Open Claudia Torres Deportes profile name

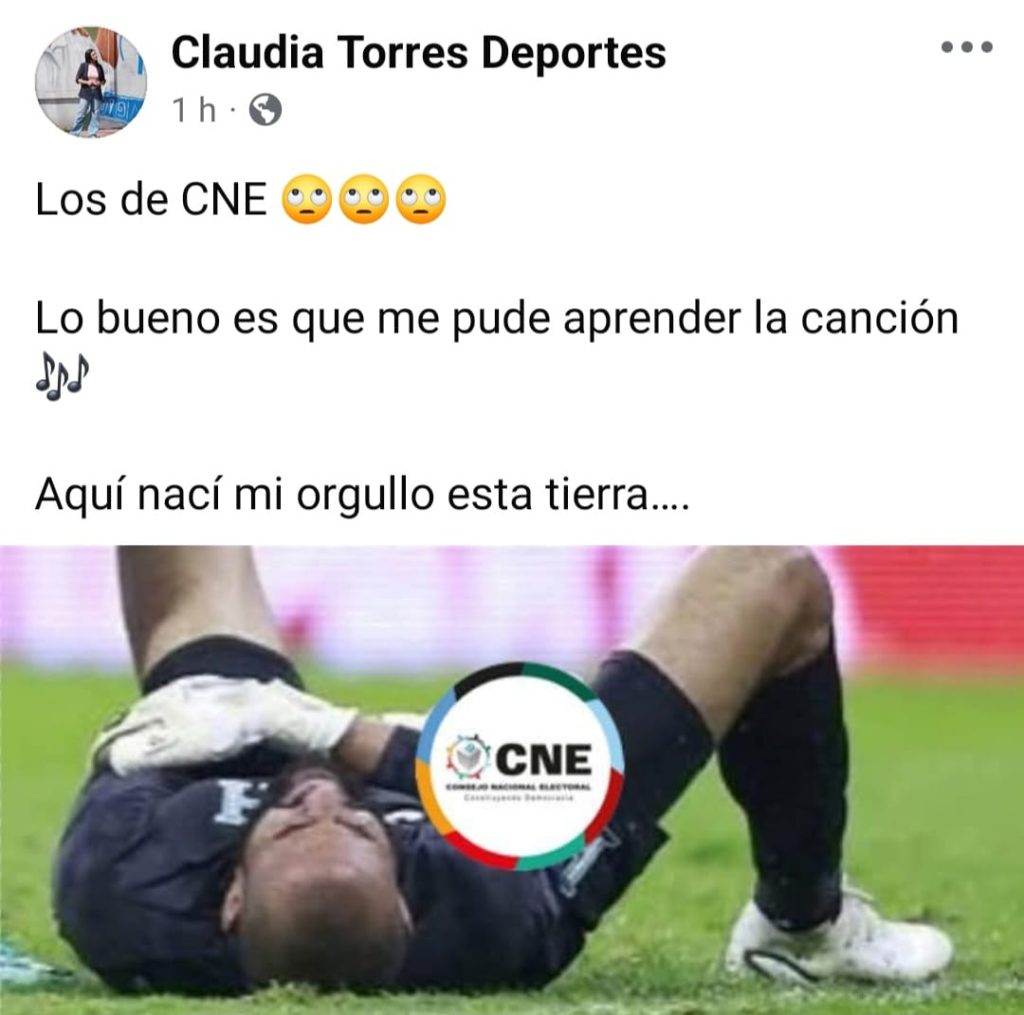(418, 53)
